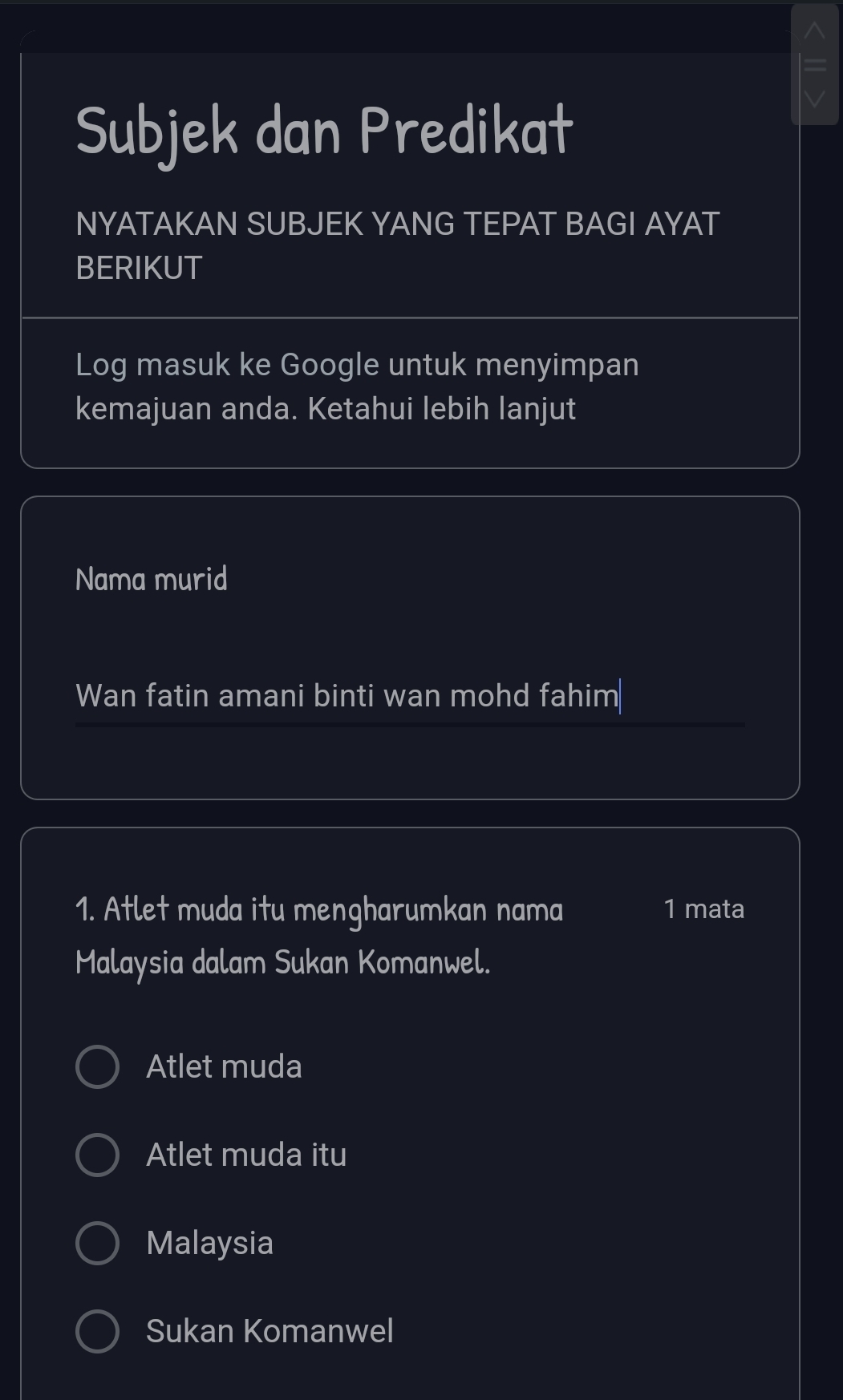
Task: Tap the Nama murid text field
Action: [x=409, y=695]
